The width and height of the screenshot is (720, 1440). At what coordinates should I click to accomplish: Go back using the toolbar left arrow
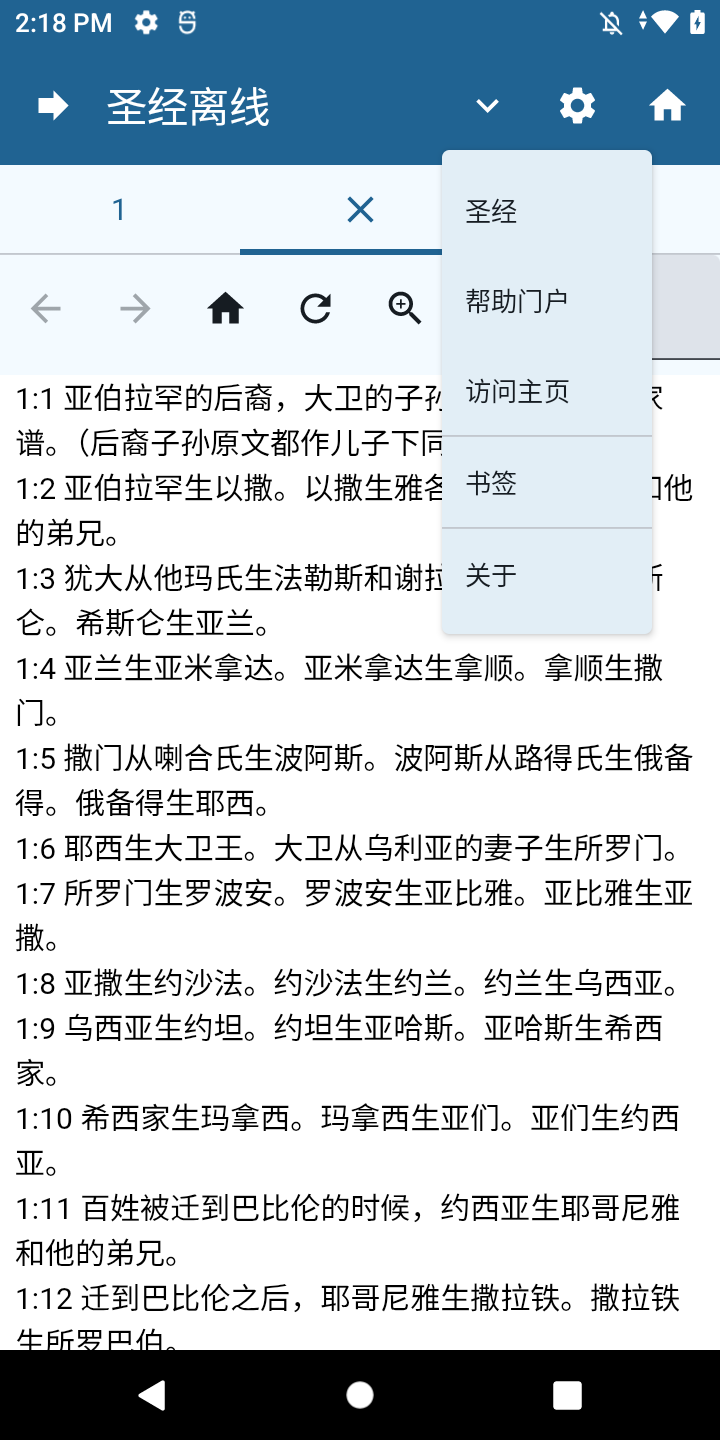tap(46, 309)
